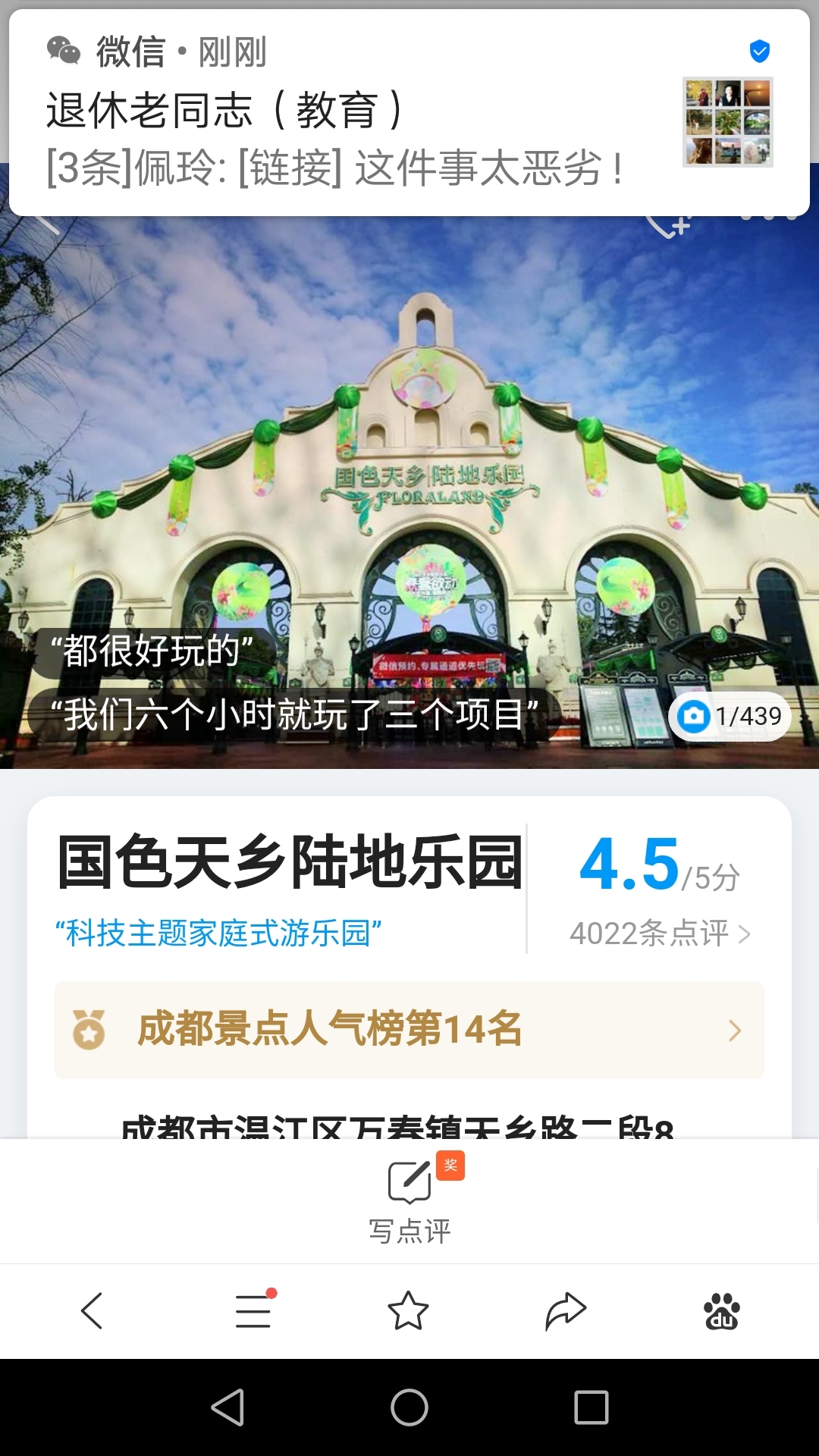Viewport: 819px width, 1456px height.
Task: Share this page
Action: [x=566, y=1310]
